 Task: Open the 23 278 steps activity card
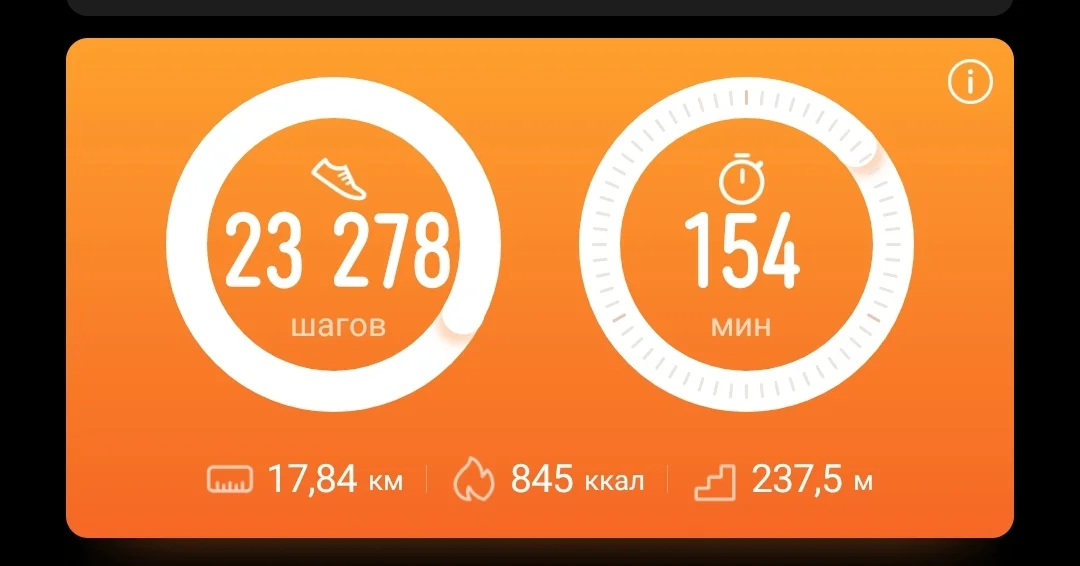334,245
